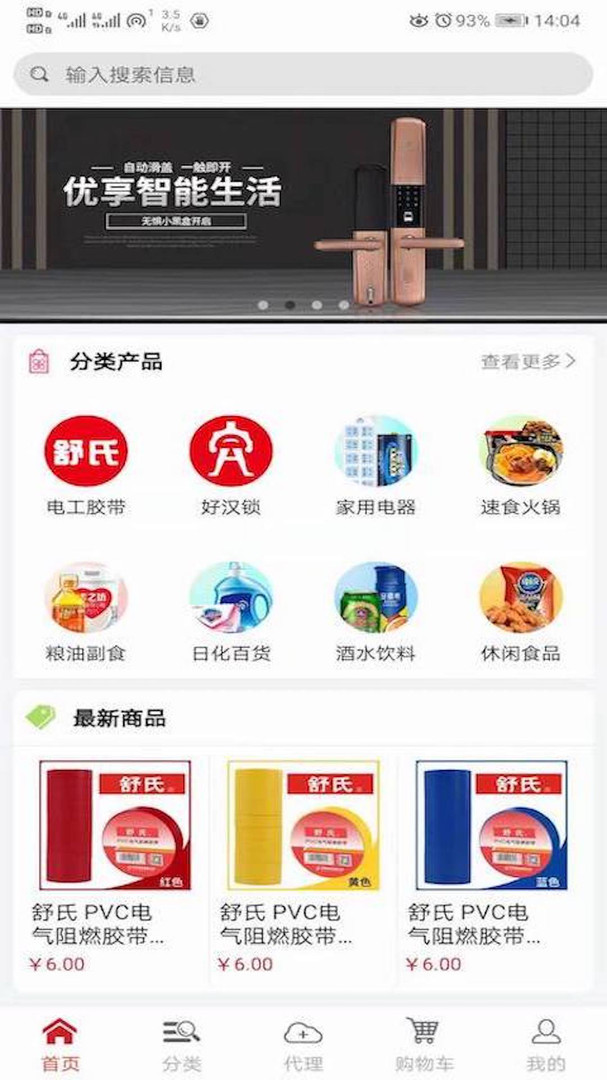Open the 电工胶带 category
The width and height of the screenshot is (607, 1080).
coord(86,465)
